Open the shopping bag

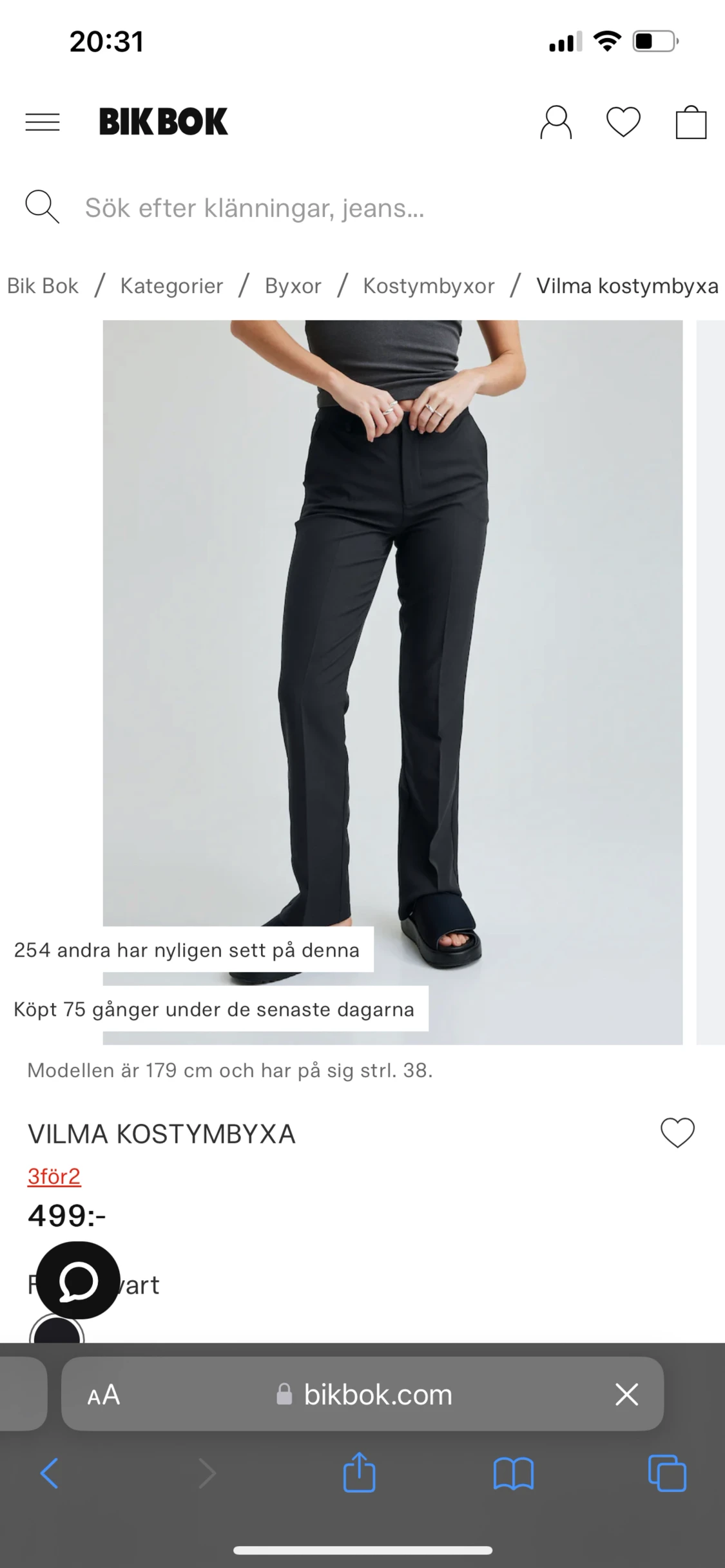click(691, 122)
